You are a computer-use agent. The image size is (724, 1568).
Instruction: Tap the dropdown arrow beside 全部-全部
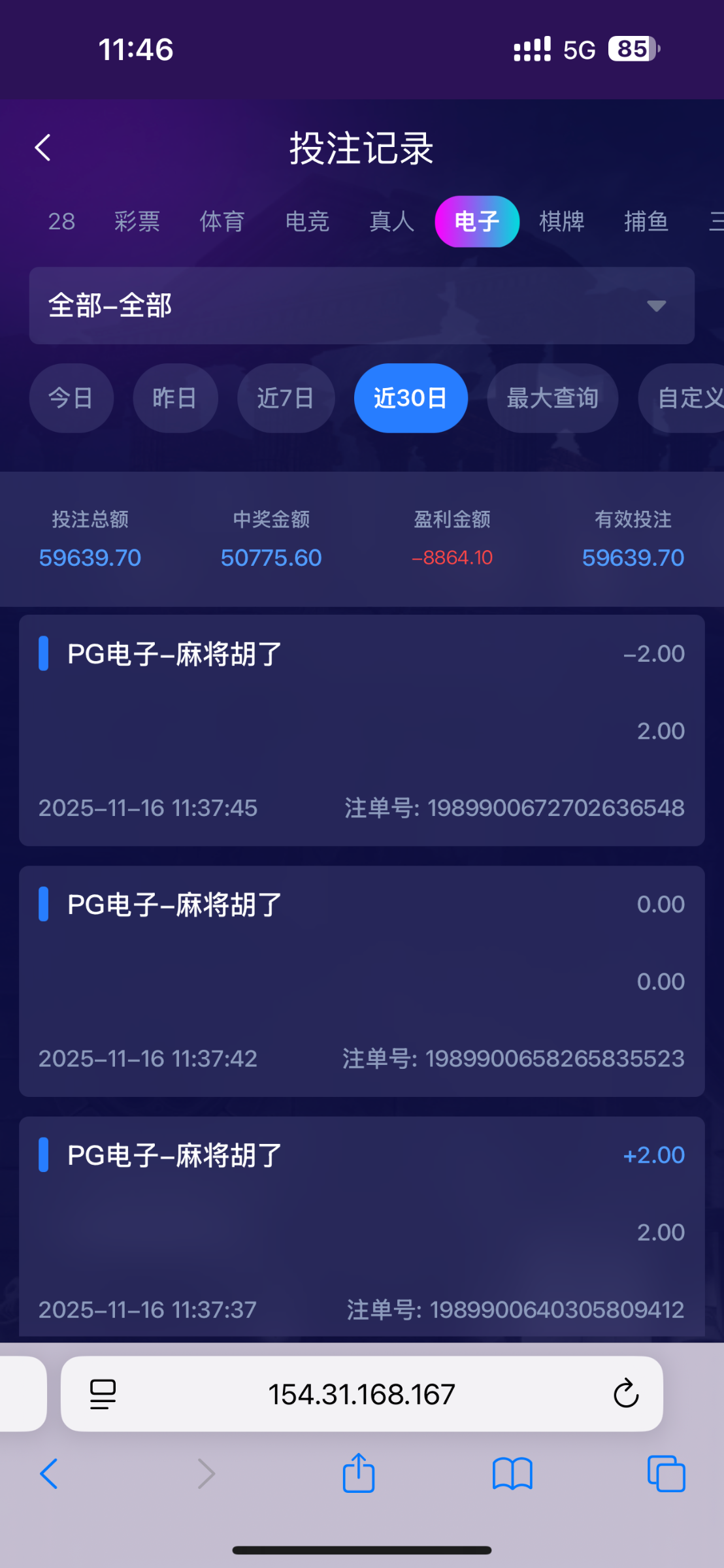pyautogui.click(x=655, y=305)
